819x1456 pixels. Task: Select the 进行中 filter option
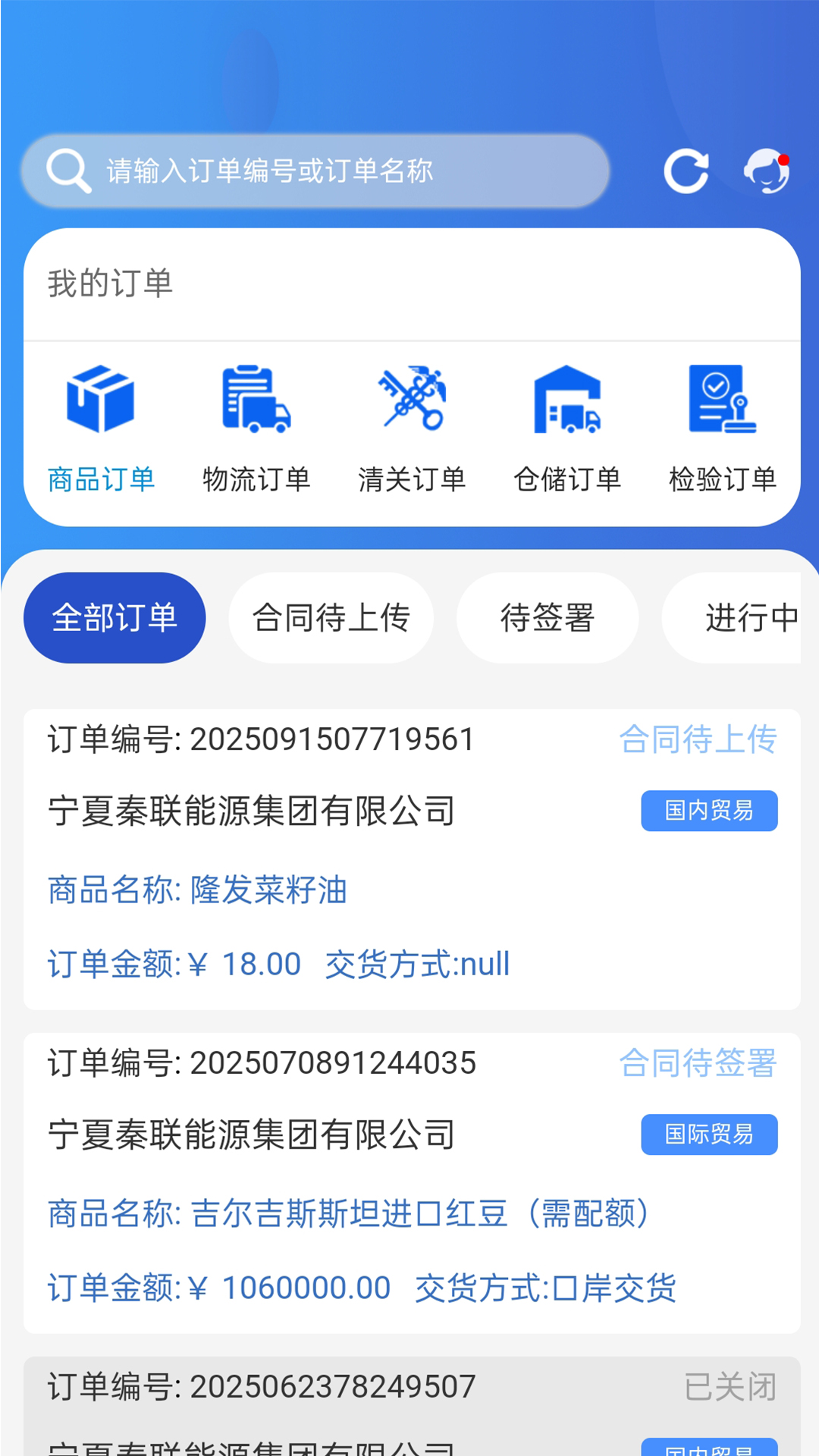747,617
